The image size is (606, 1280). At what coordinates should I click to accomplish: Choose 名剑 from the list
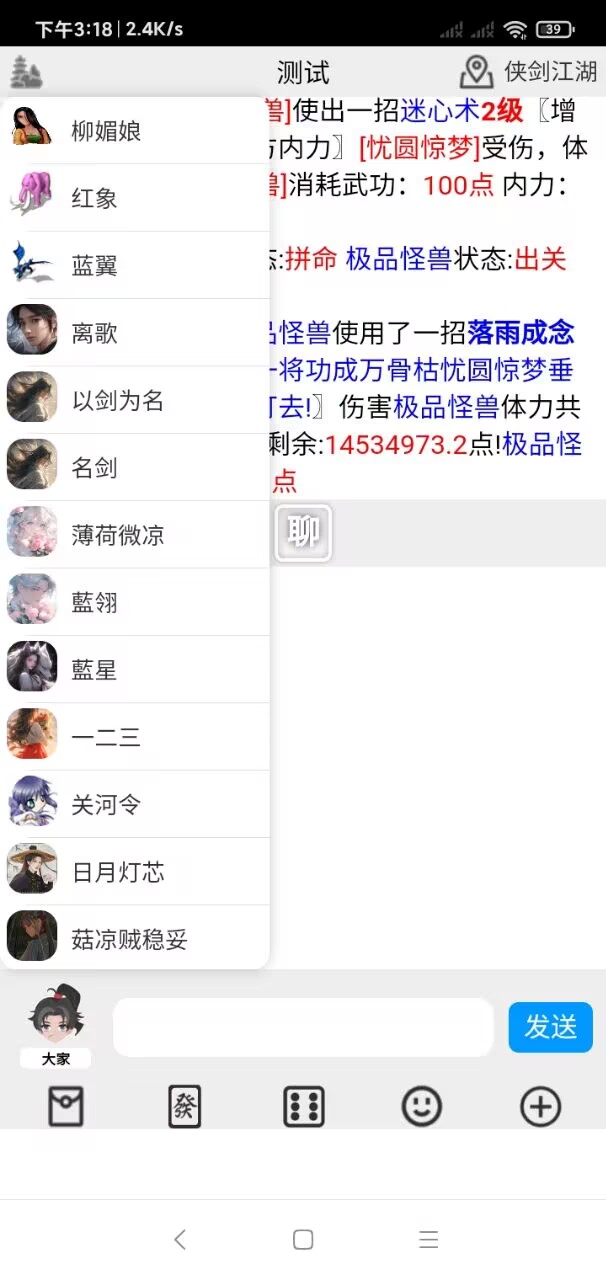pyautogui.click(x=135, y=467)
